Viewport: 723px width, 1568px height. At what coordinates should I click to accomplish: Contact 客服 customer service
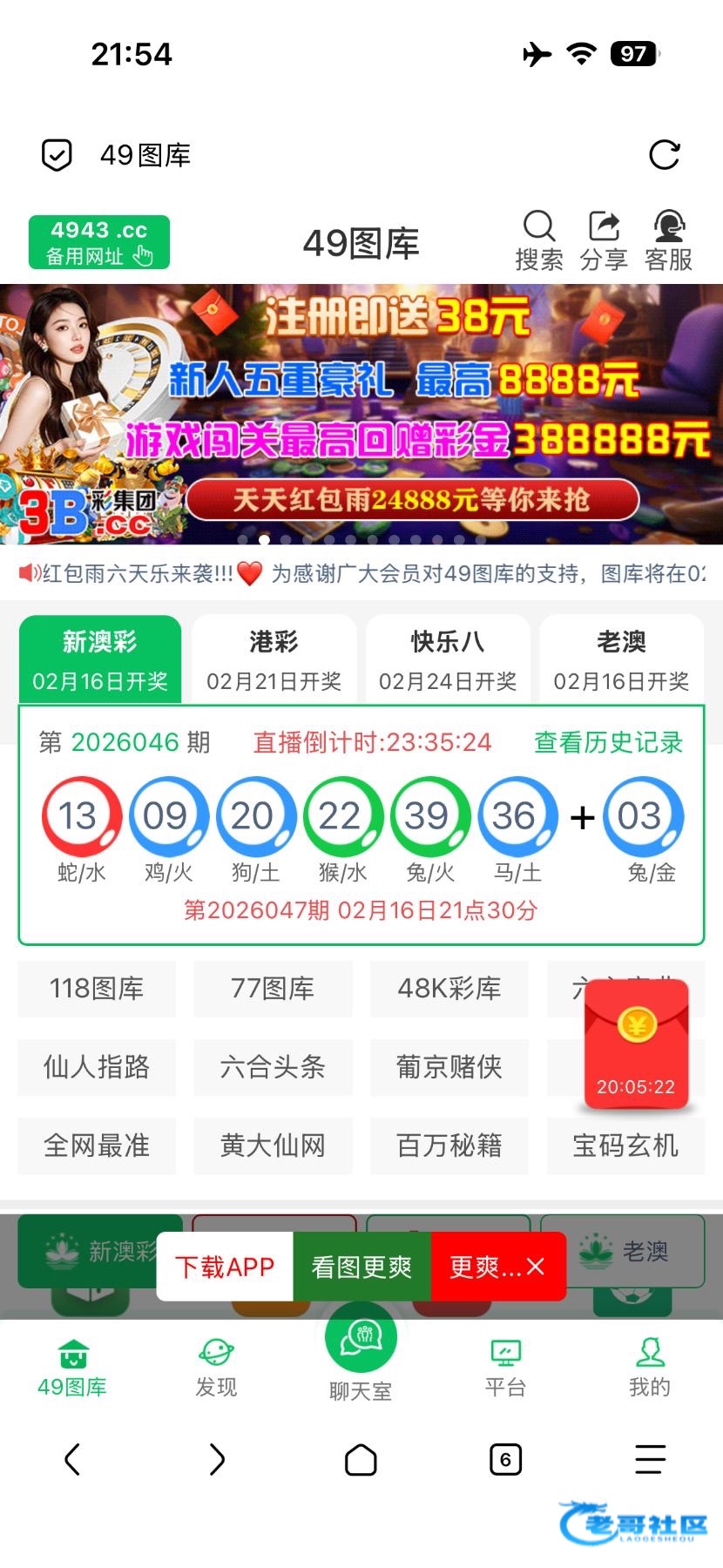click(x=668, y=240)
